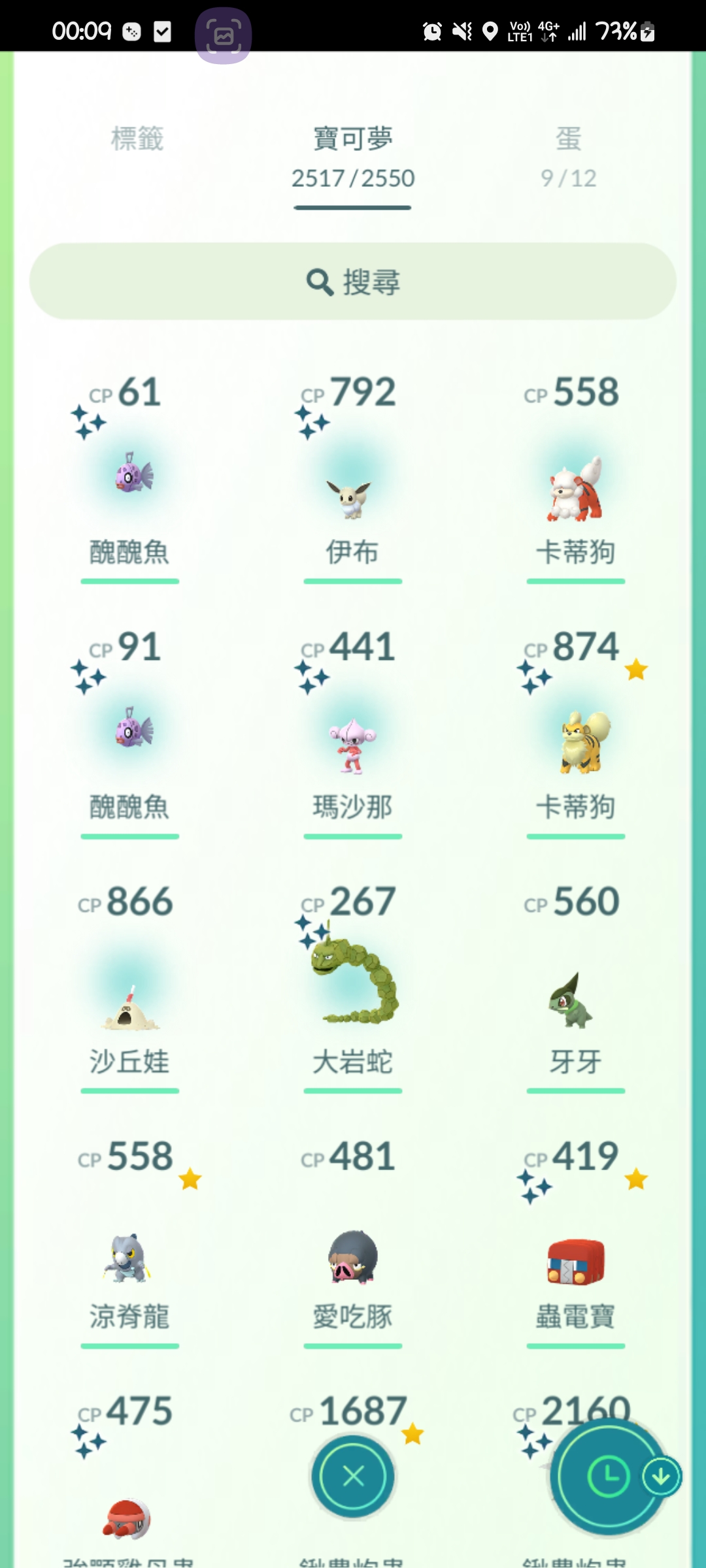Open the sort-by-recent clock button
This screenshot has height=1568, width=706.
[609, 1477]
